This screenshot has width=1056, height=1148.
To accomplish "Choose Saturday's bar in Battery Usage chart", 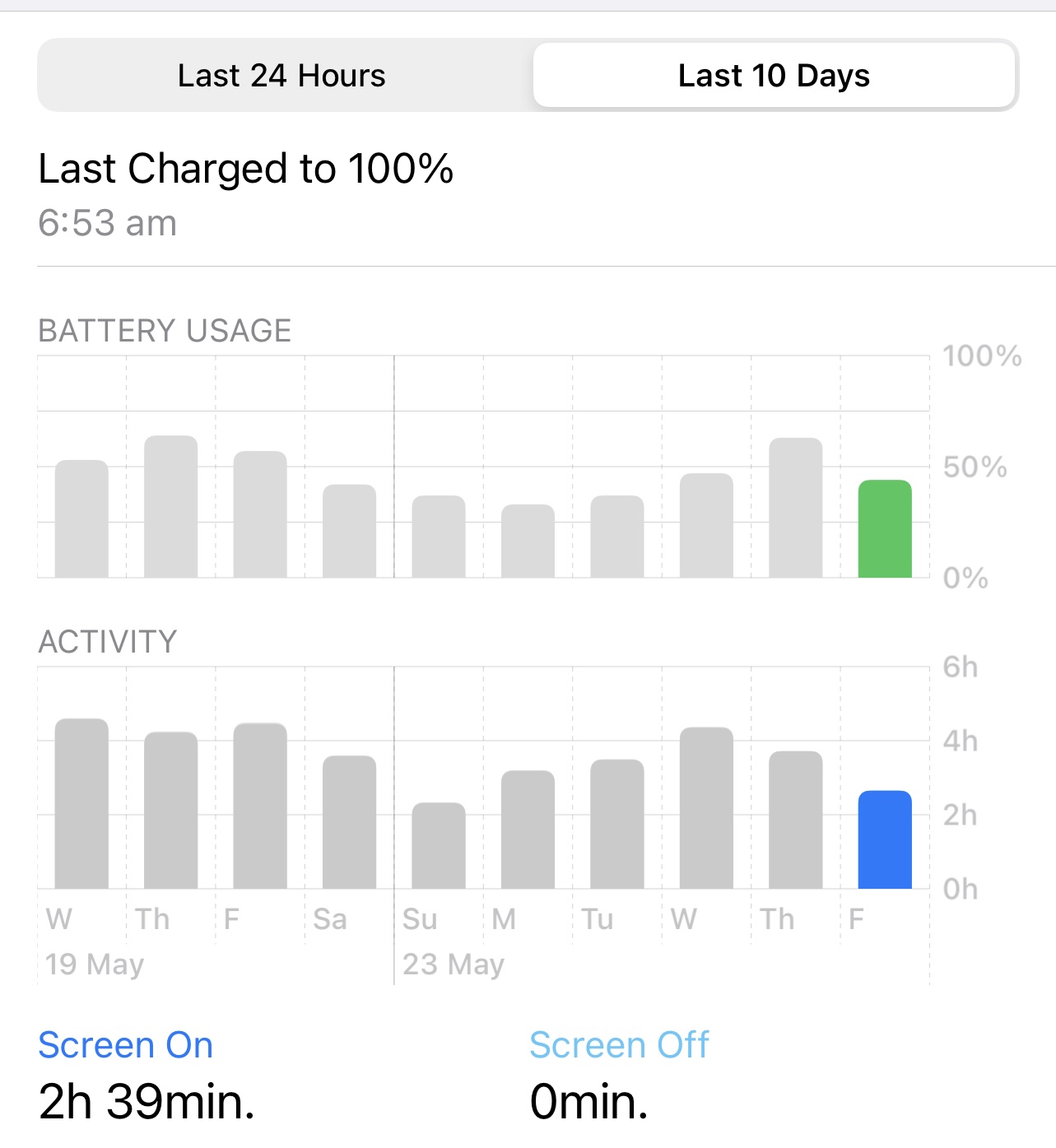I will point(349,532).
